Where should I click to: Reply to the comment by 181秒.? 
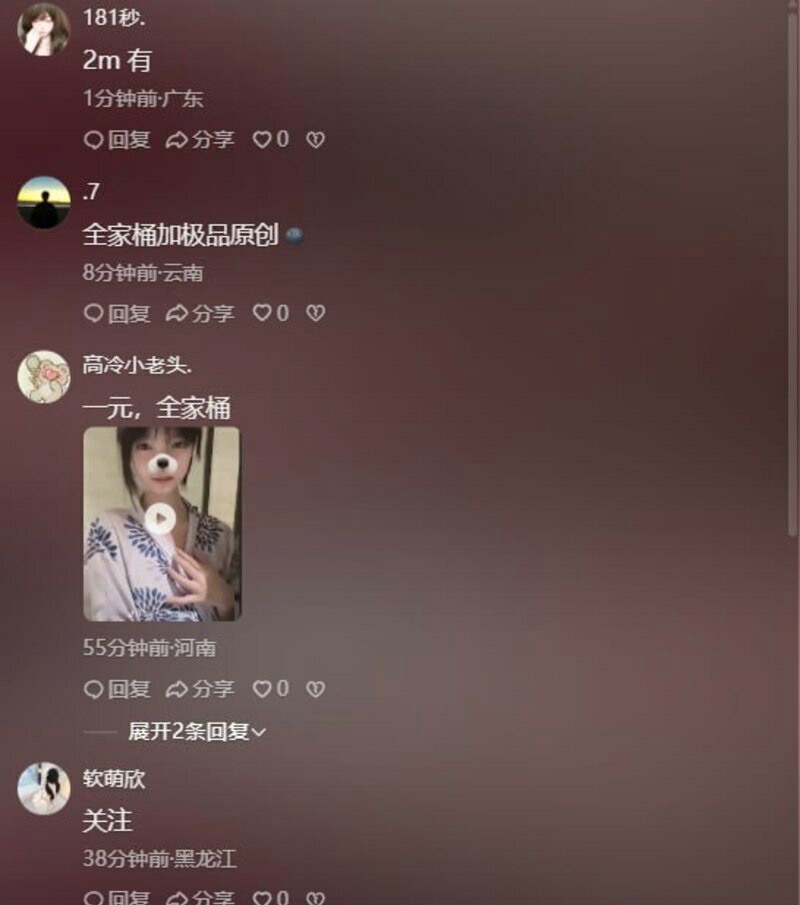117,140
